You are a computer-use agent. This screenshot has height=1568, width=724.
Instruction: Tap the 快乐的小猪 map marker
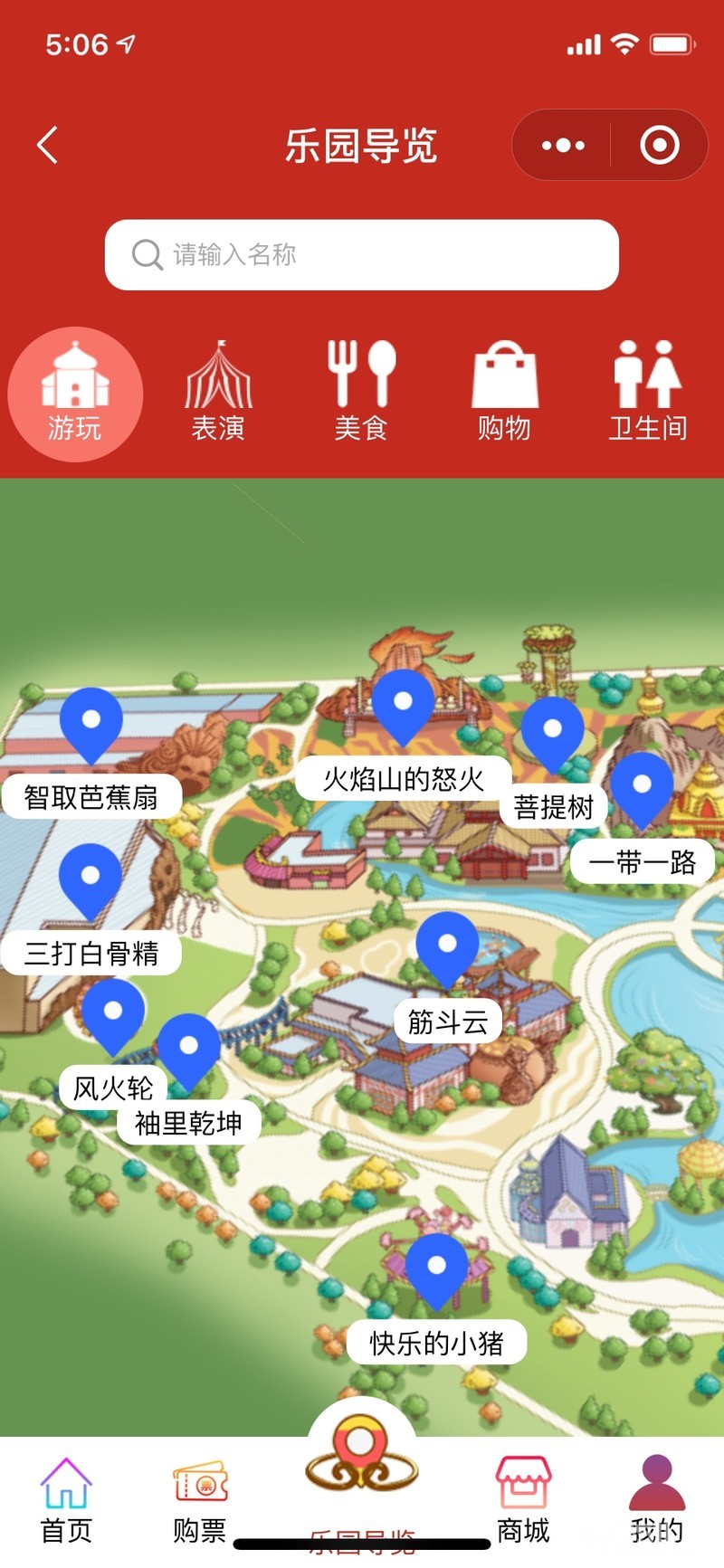[x=436, y=1269]
